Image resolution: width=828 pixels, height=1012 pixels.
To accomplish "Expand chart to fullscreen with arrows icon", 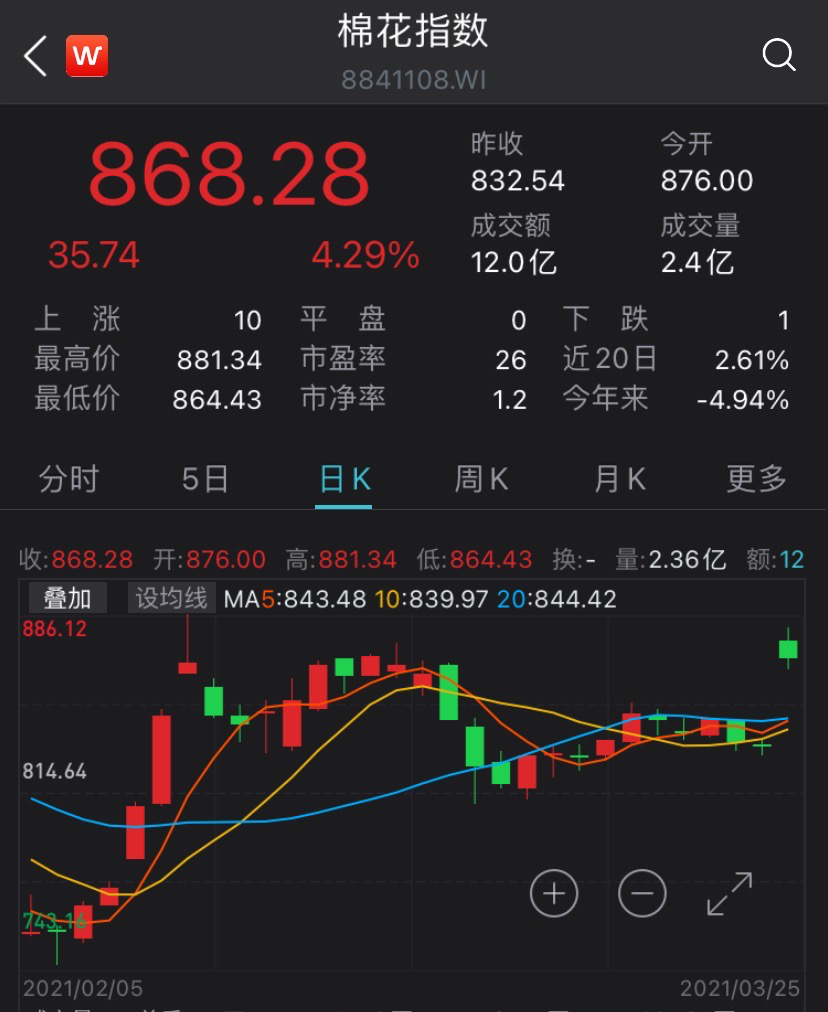I will (x=727, y=893).
